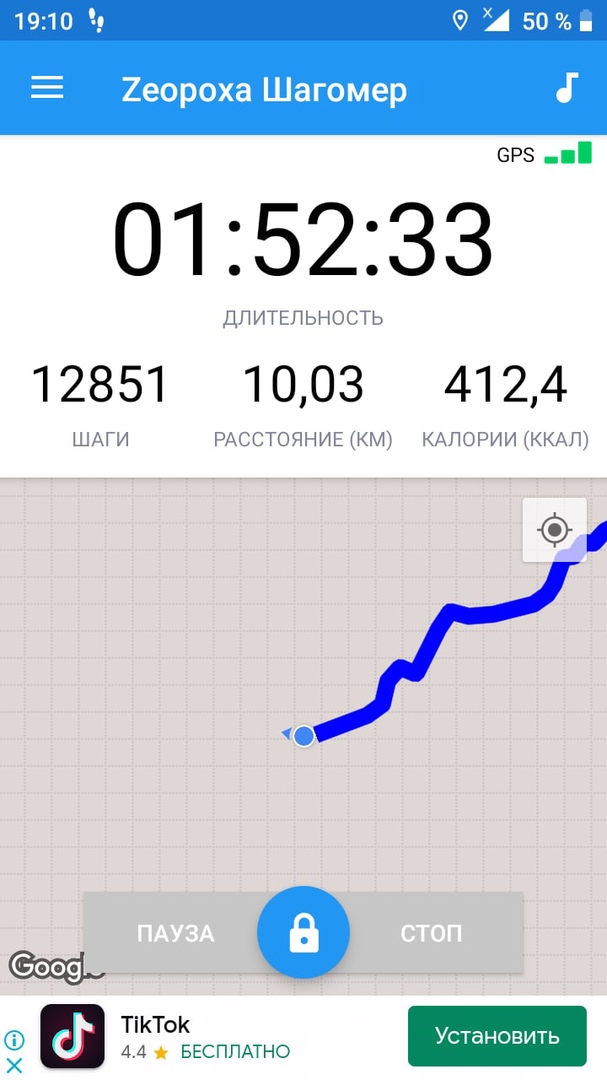Install TikTok via Установить button
This screenshot has width=607, height=1080.
(x=497, y=1036)
